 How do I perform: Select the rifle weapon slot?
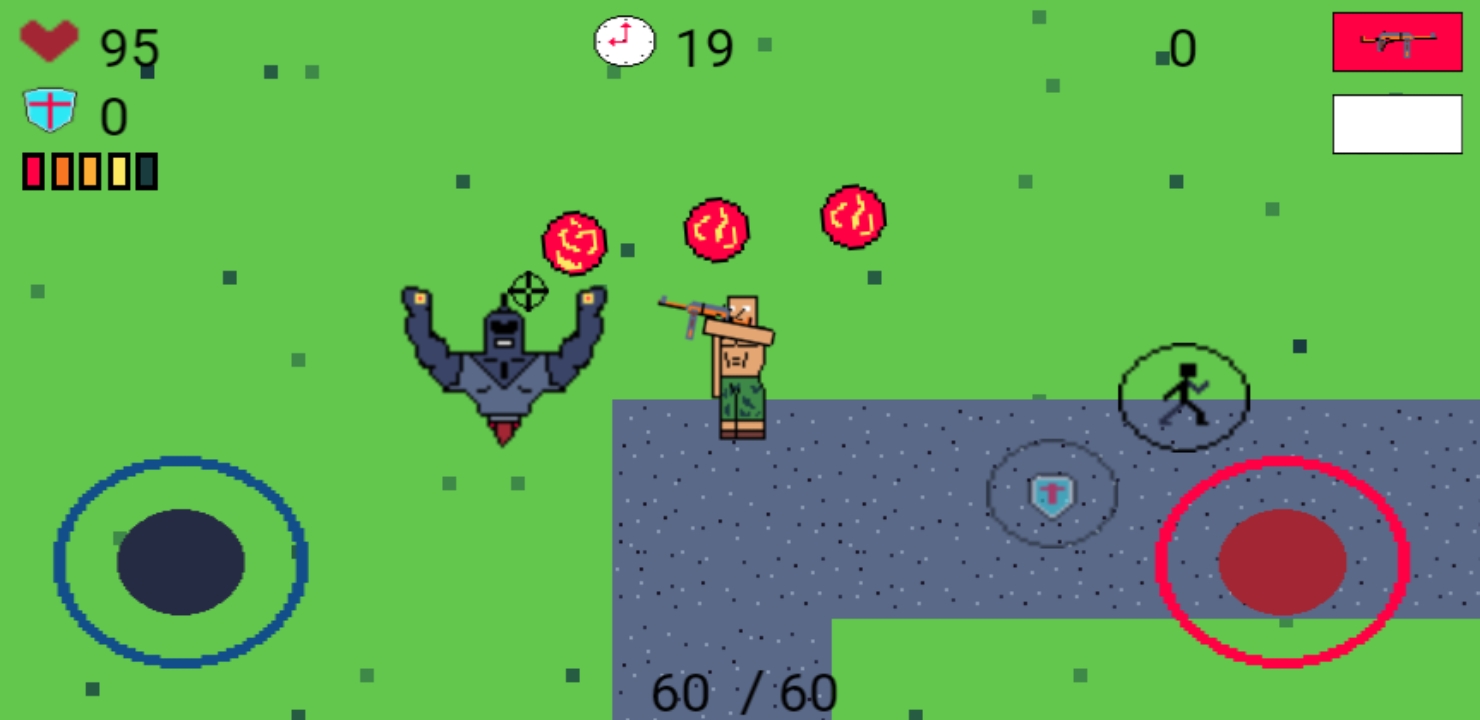[x=1397, y=42]
